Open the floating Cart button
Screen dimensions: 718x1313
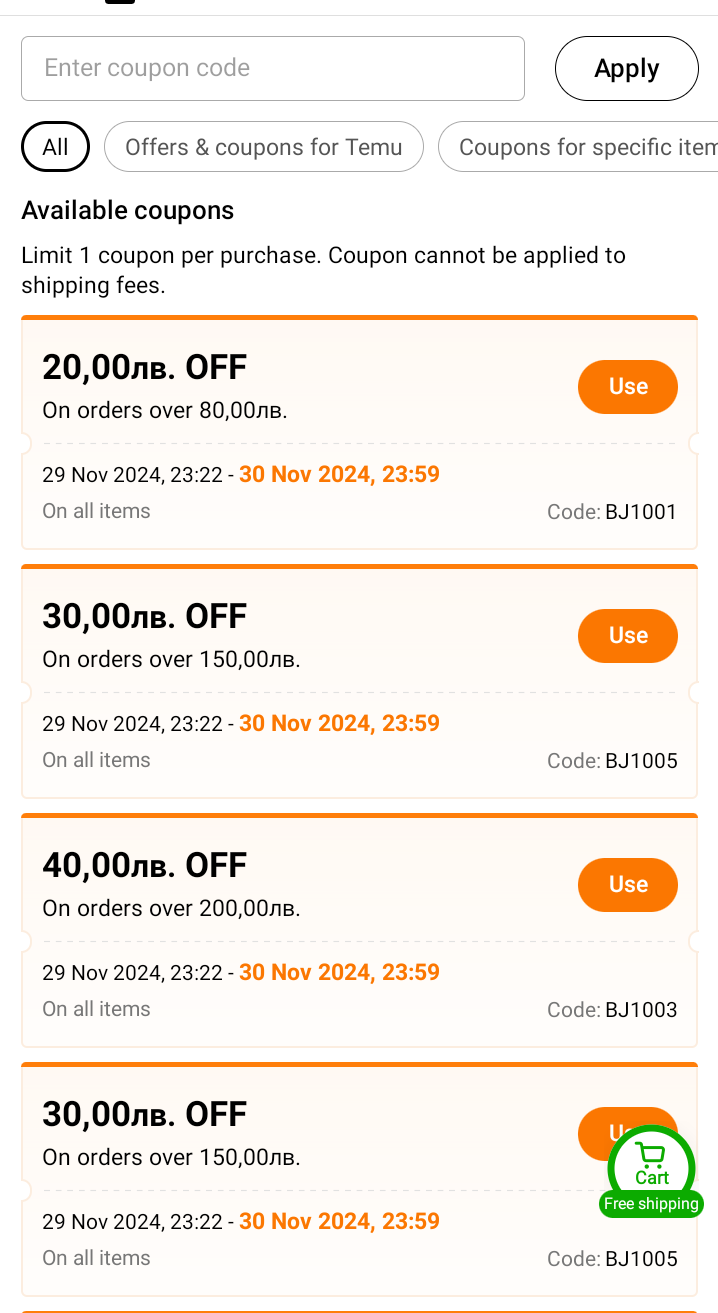pyautogui.click(x=651, y=1169)
